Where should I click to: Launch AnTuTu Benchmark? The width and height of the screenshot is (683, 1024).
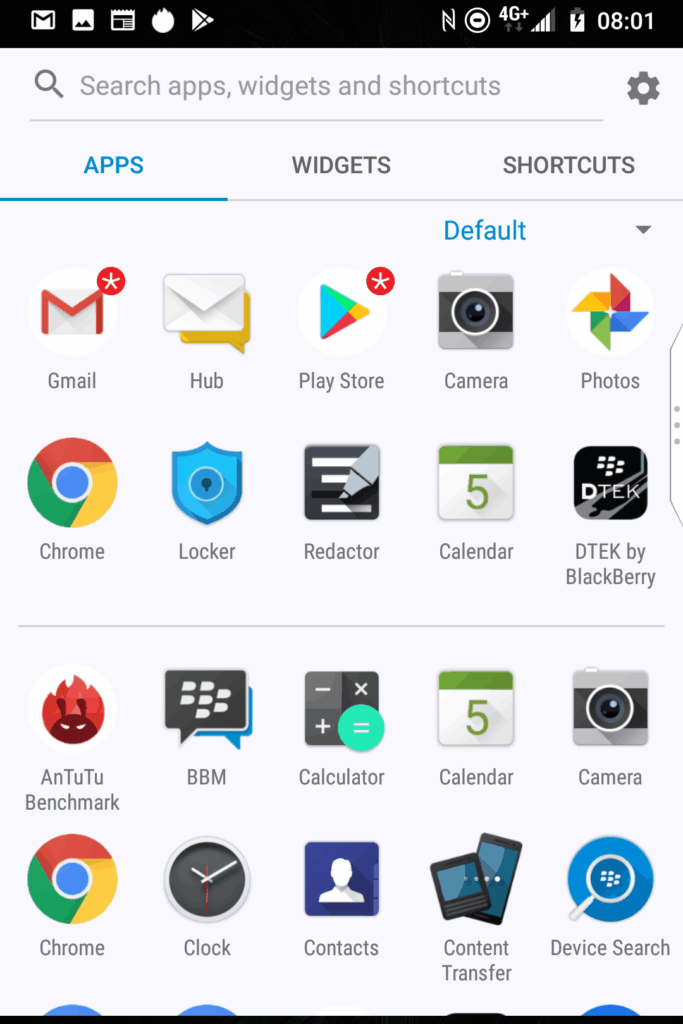72,710
